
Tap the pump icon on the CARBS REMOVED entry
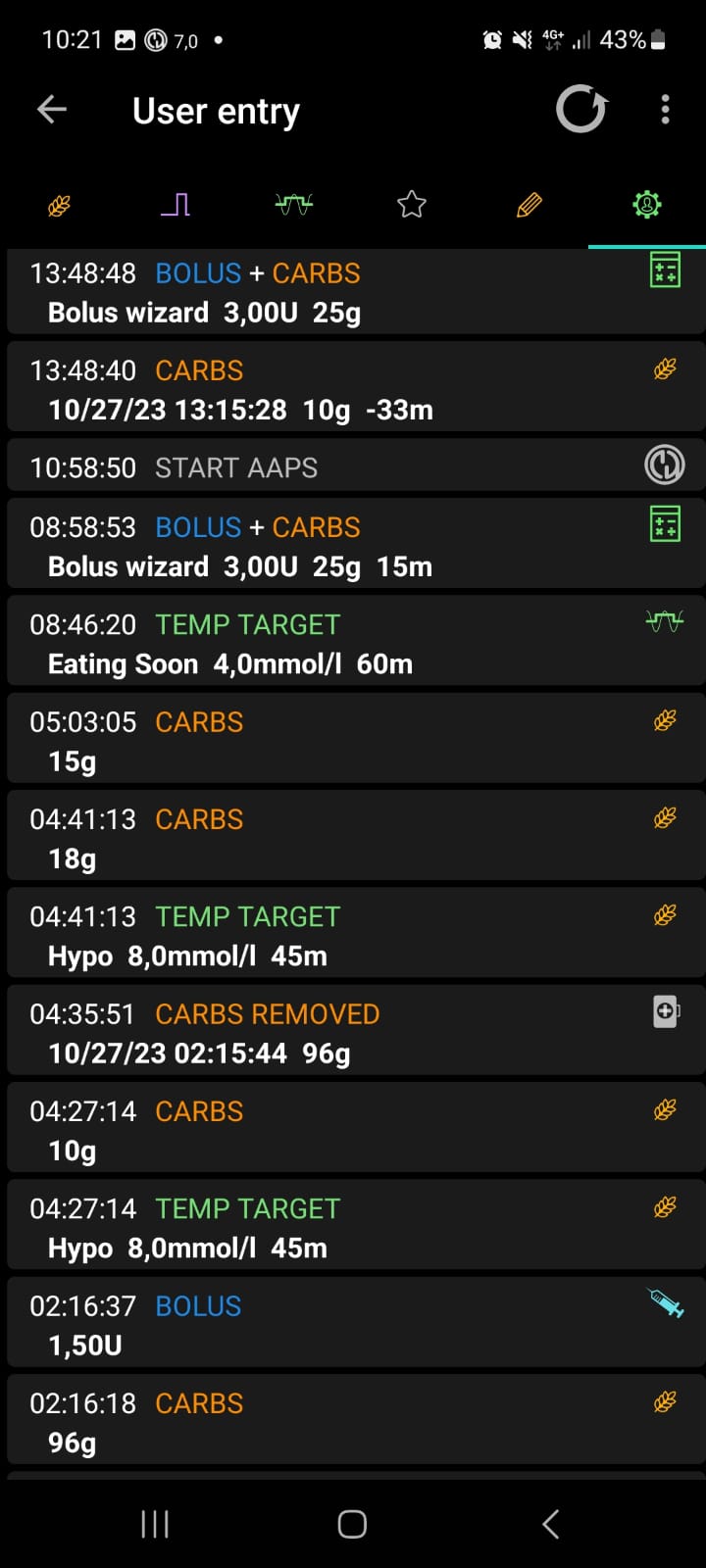664,1011
